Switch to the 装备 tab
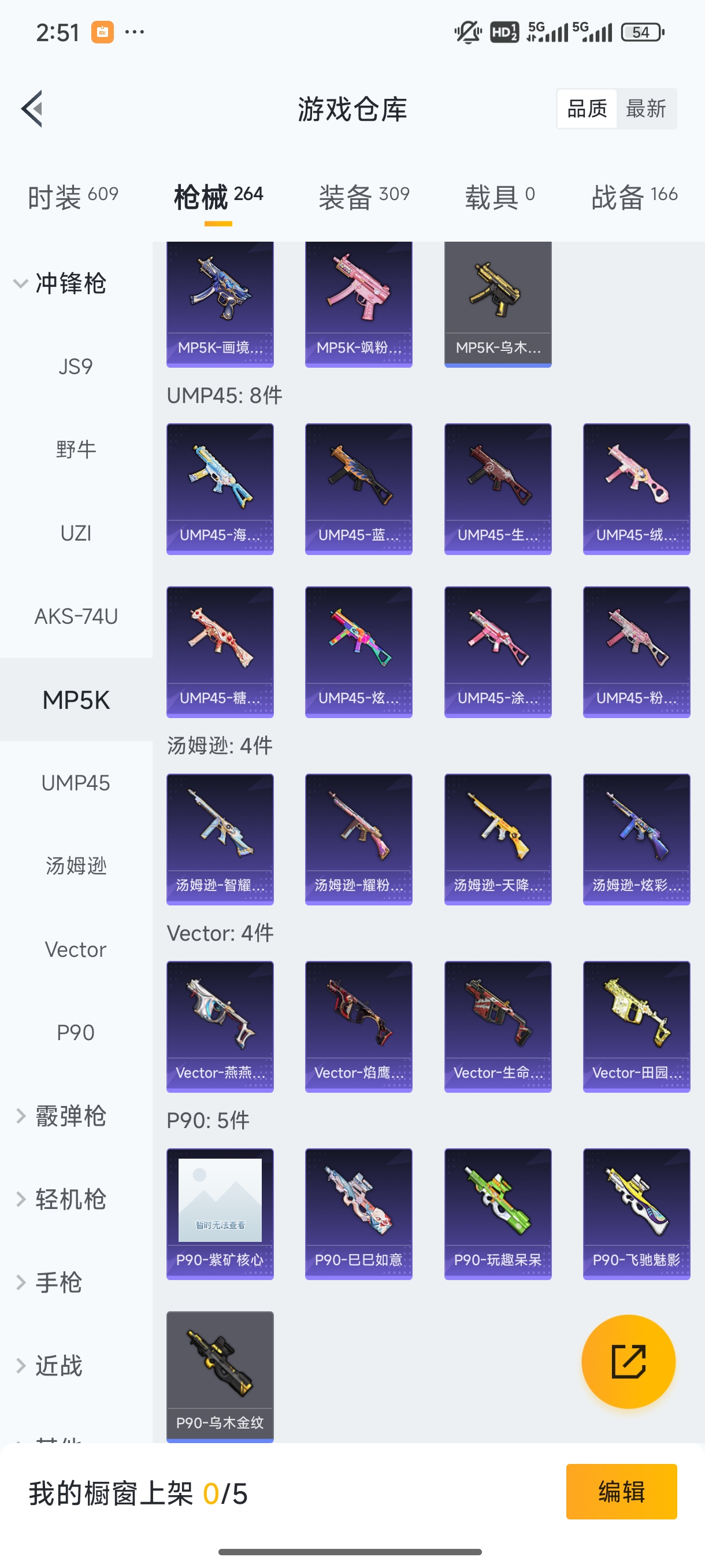Screen dimensions: 705x1568 click(x=363, y=197)
